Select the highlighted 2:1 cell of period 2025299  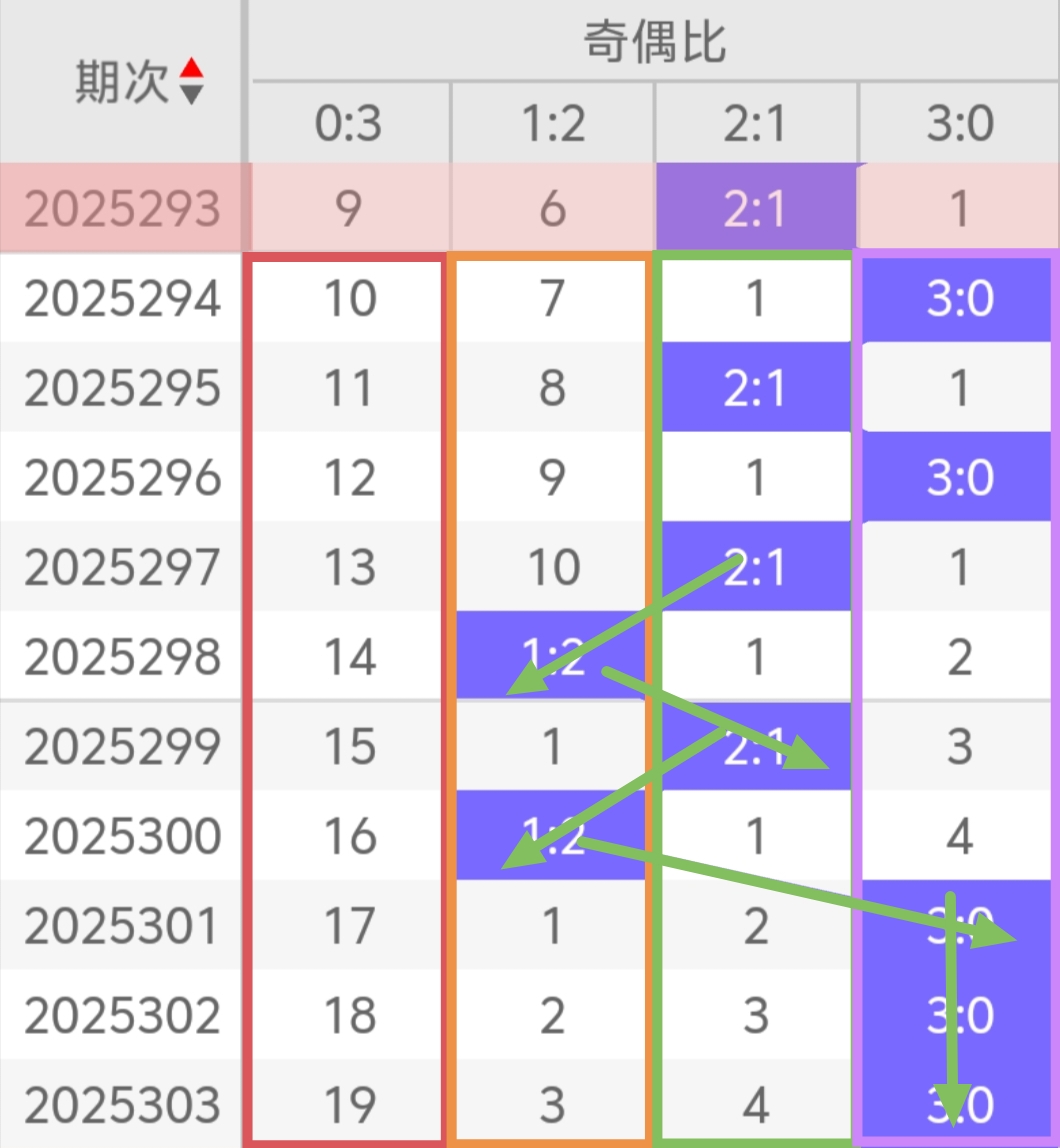pyautogui.click(x=755, y=746)
